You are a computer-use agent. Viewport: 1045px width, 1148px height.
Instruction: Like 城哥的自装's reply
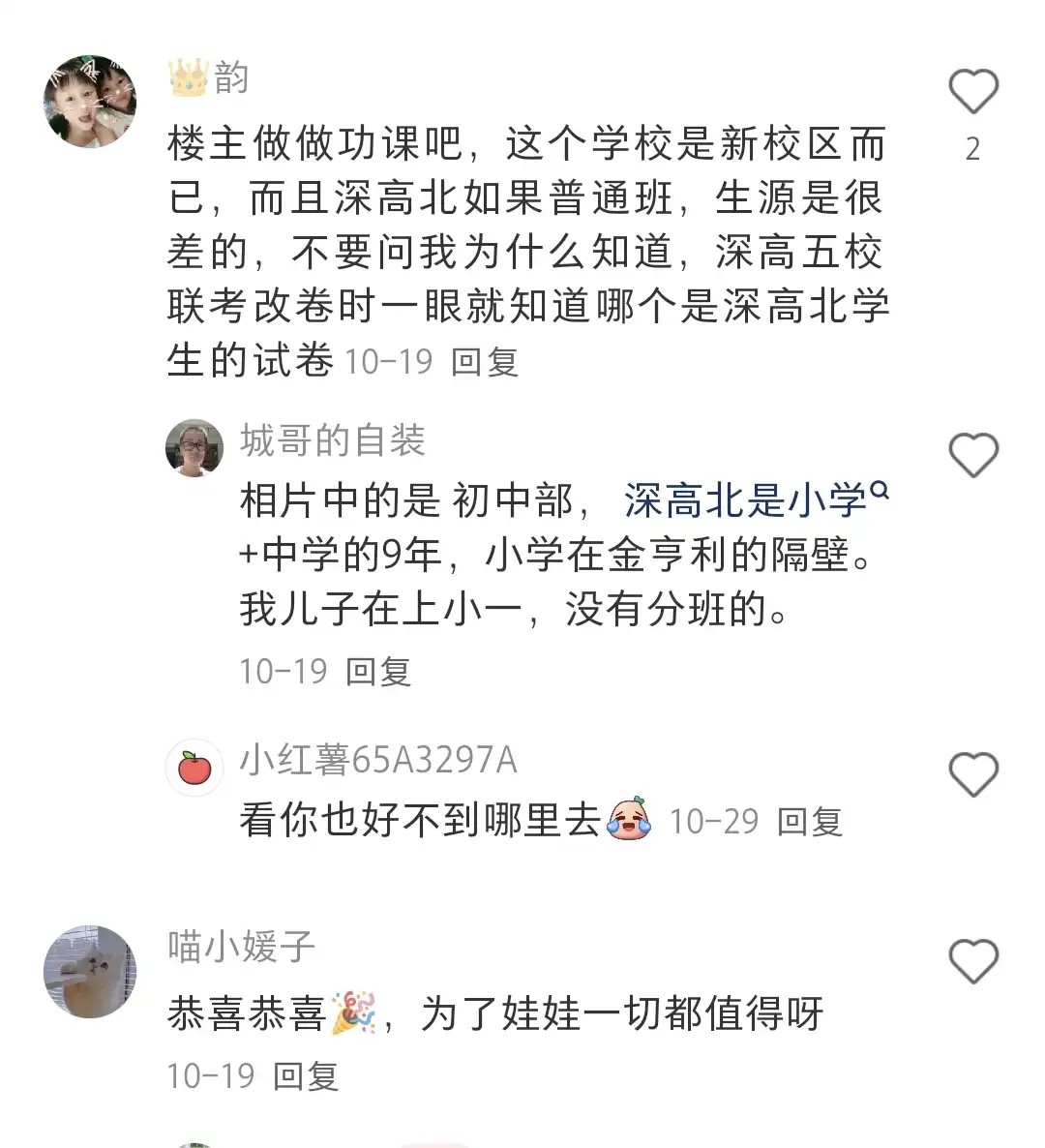[972, 455]
